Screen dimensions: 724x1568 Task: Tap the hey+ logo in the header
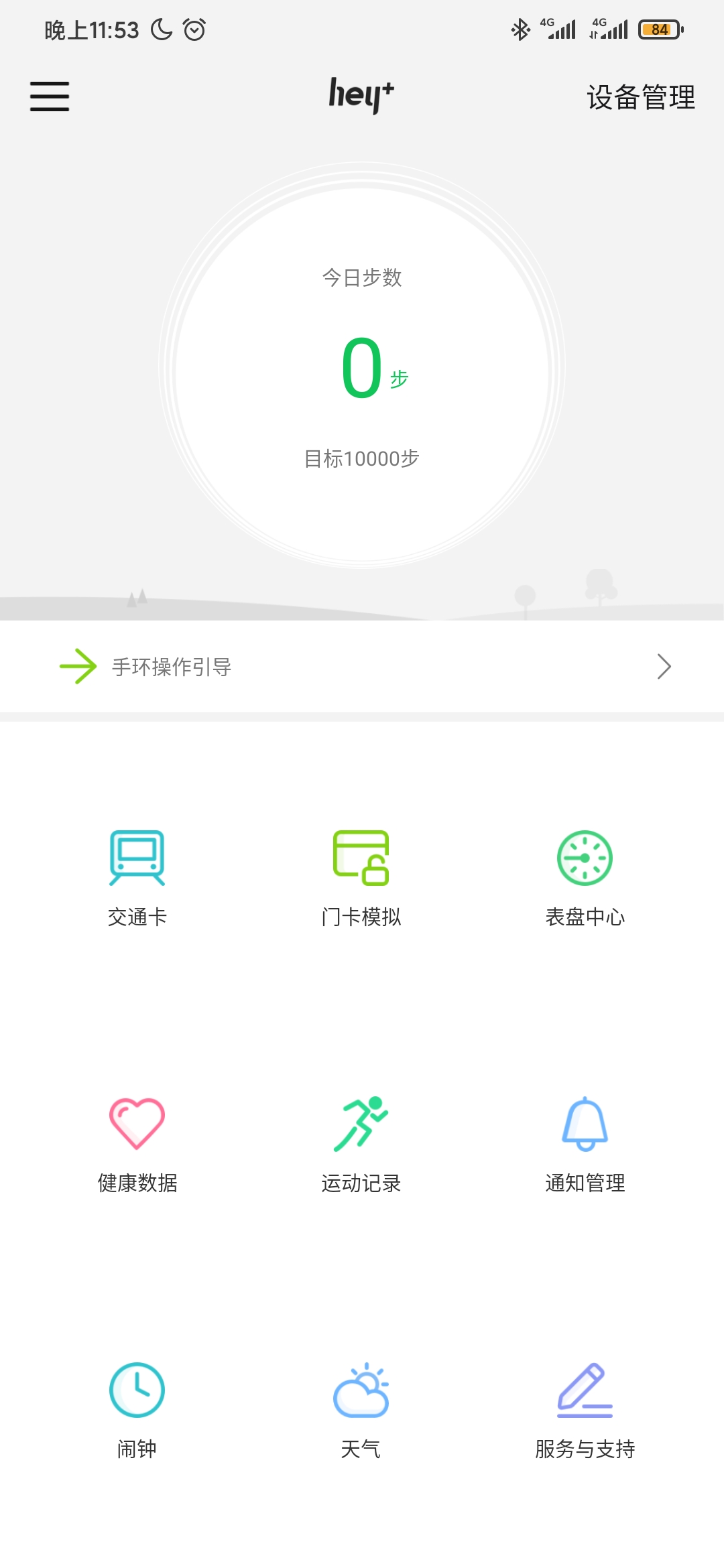(x=361, y=96)
